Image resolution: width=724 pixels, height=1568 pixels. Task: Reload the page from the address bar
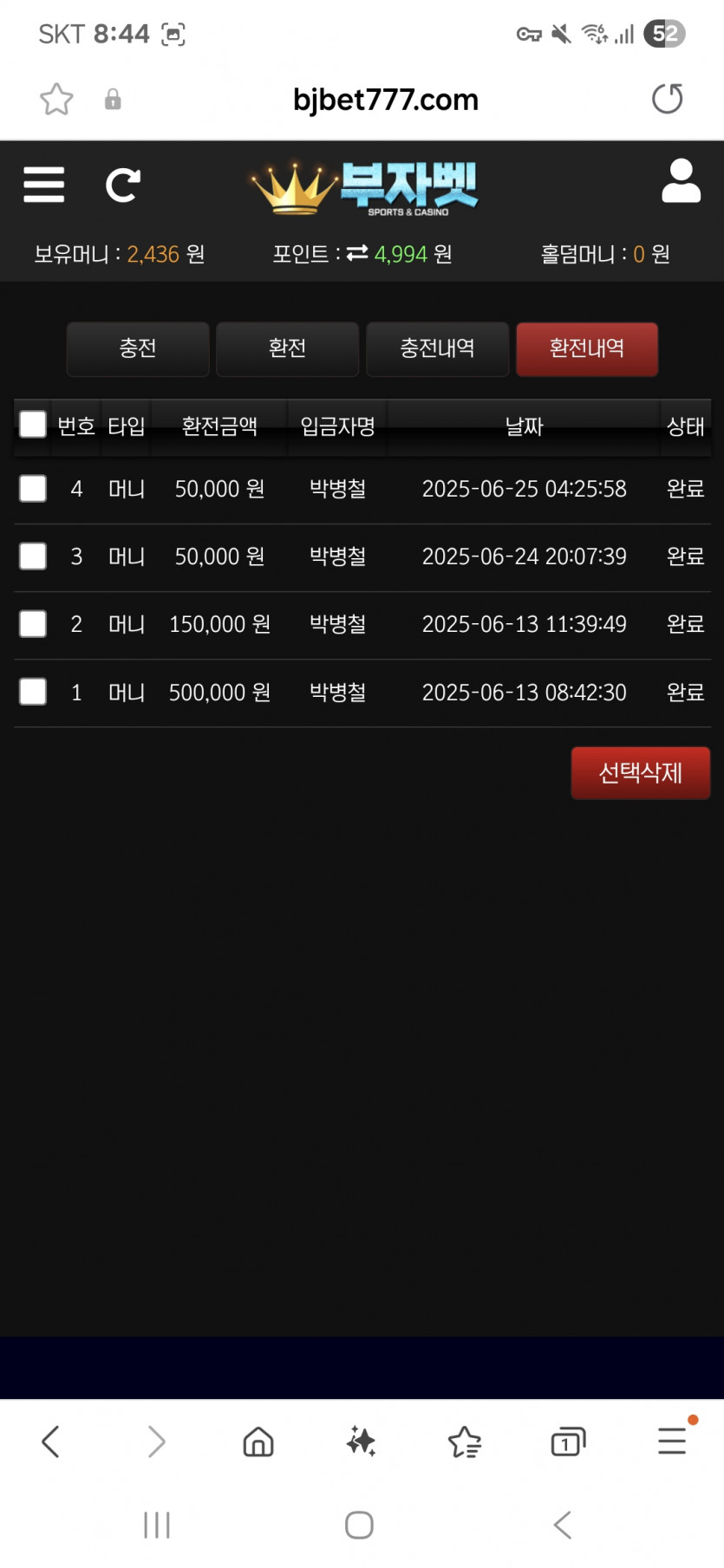[x=668, y=99]
